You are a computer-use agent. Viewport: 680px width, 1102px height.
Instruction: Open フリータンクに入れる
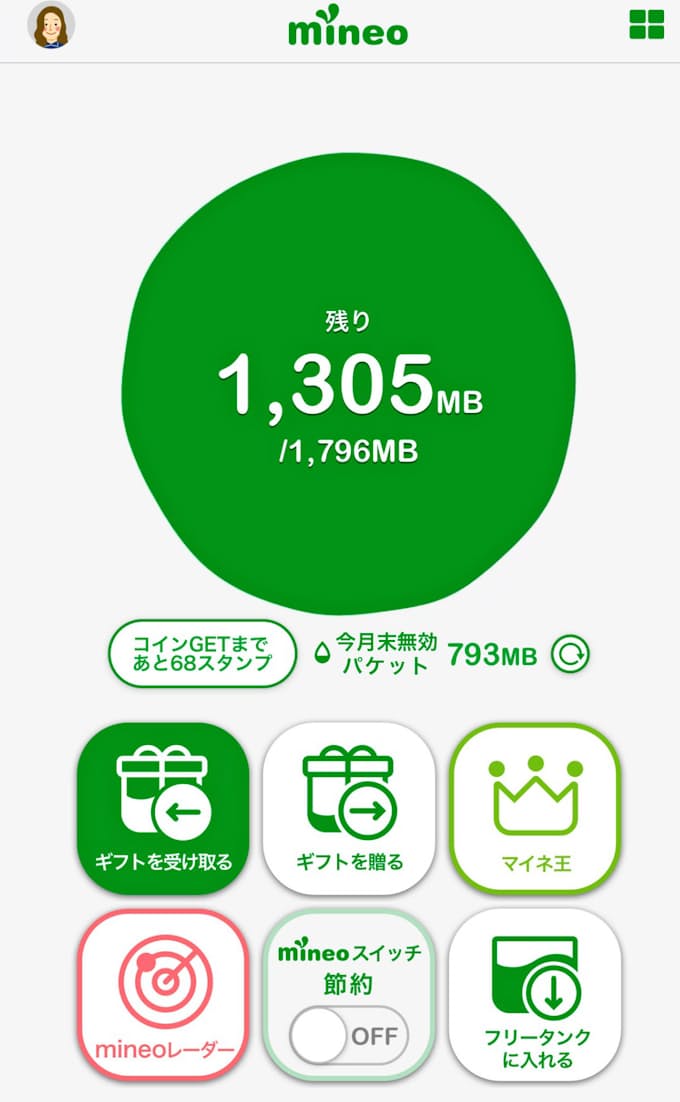coord(535,994)
